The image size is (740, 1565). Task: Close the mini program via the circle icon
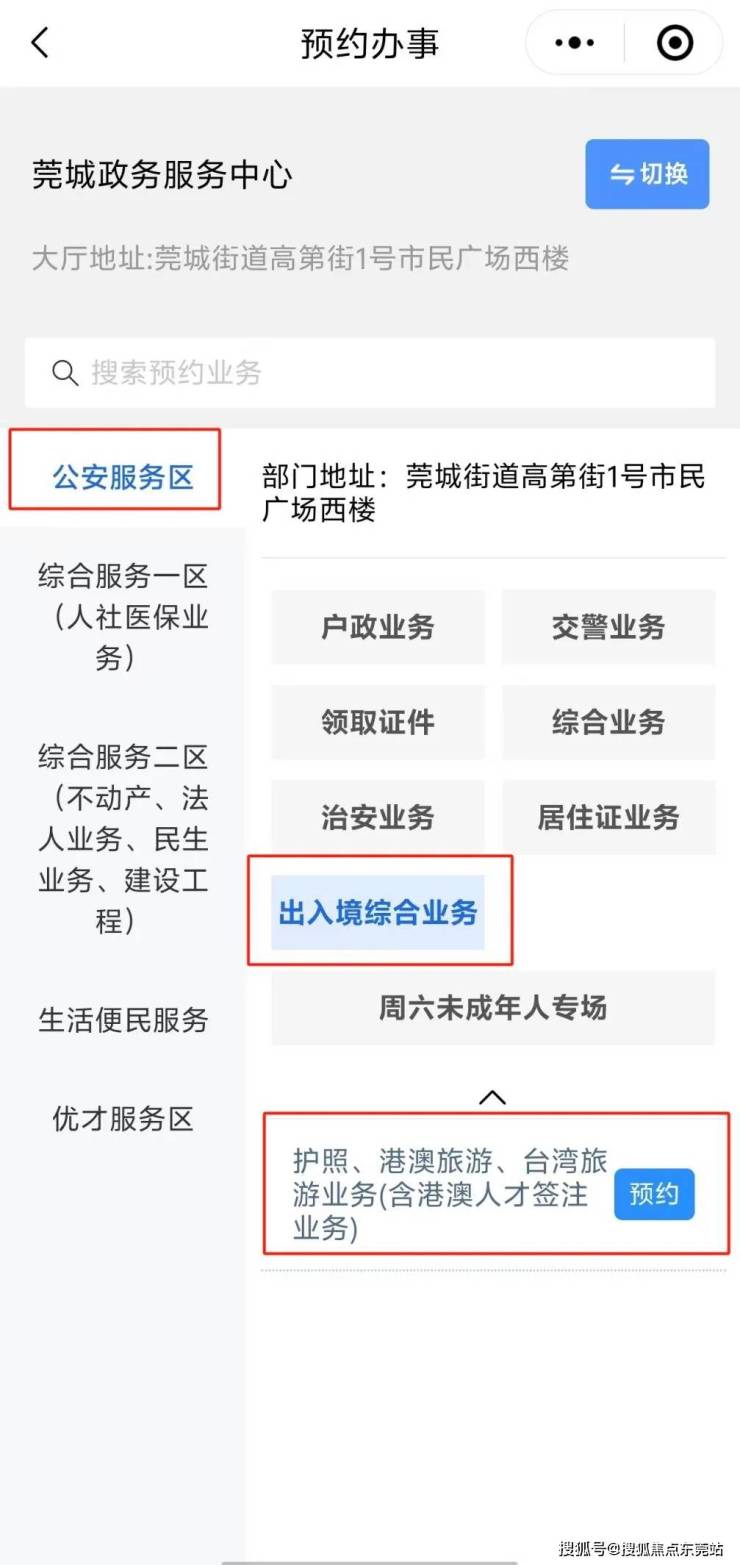pyautogui.click(x=675, y=43)
